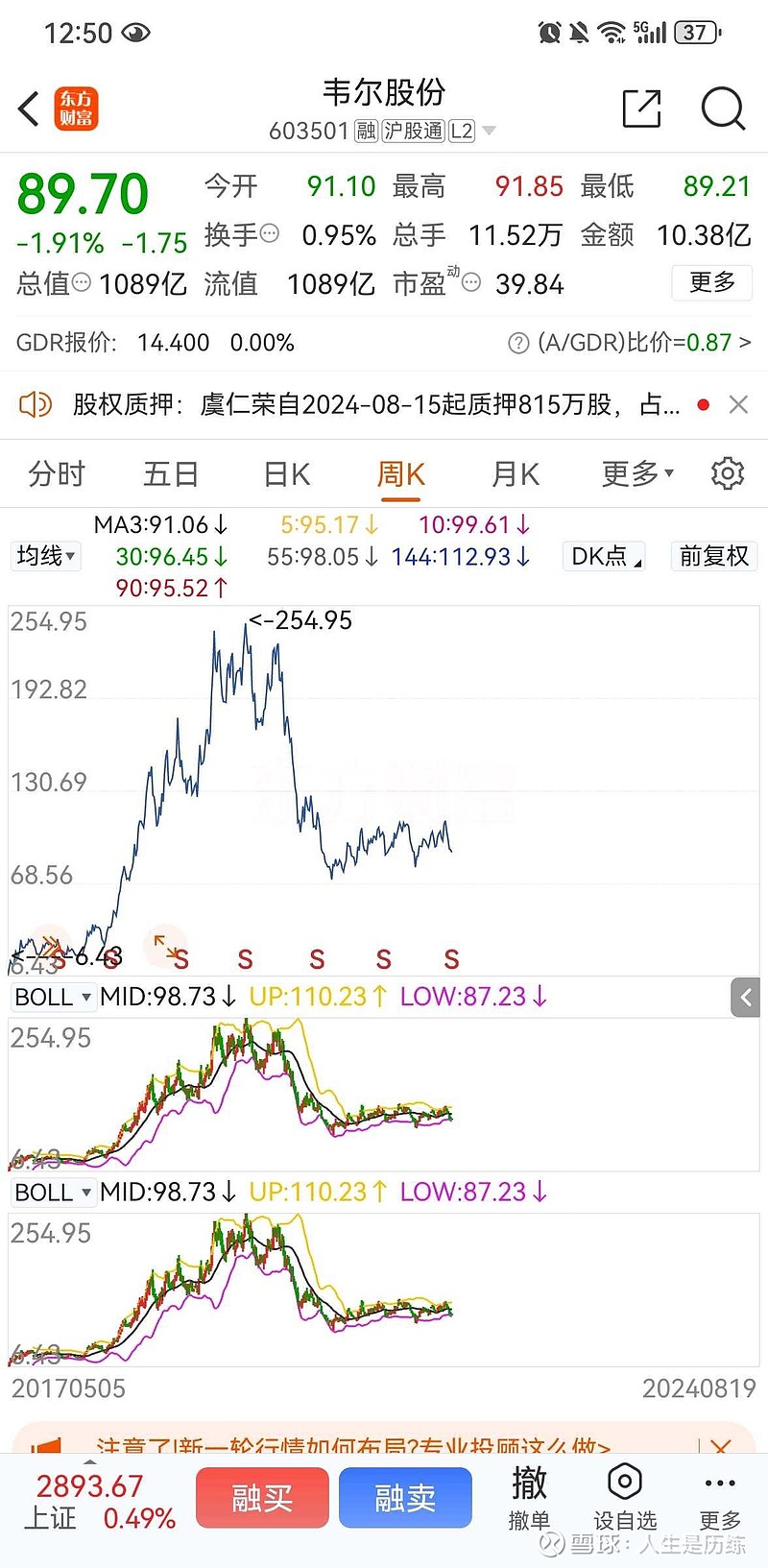768x1568 pixels.
Task: Open 撤单 to cancel orders
Action: (x=529, y=1498)
